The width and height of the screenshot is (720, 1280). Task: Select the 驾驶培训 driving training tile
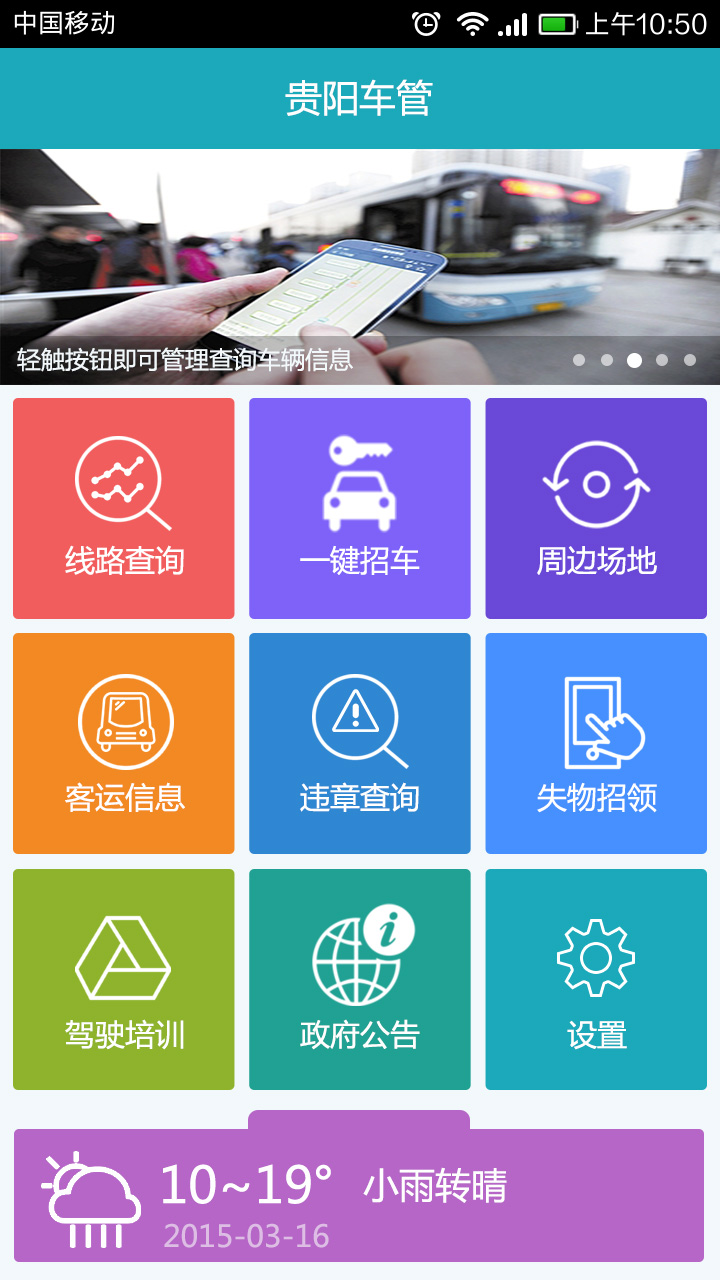pos(124,980)
